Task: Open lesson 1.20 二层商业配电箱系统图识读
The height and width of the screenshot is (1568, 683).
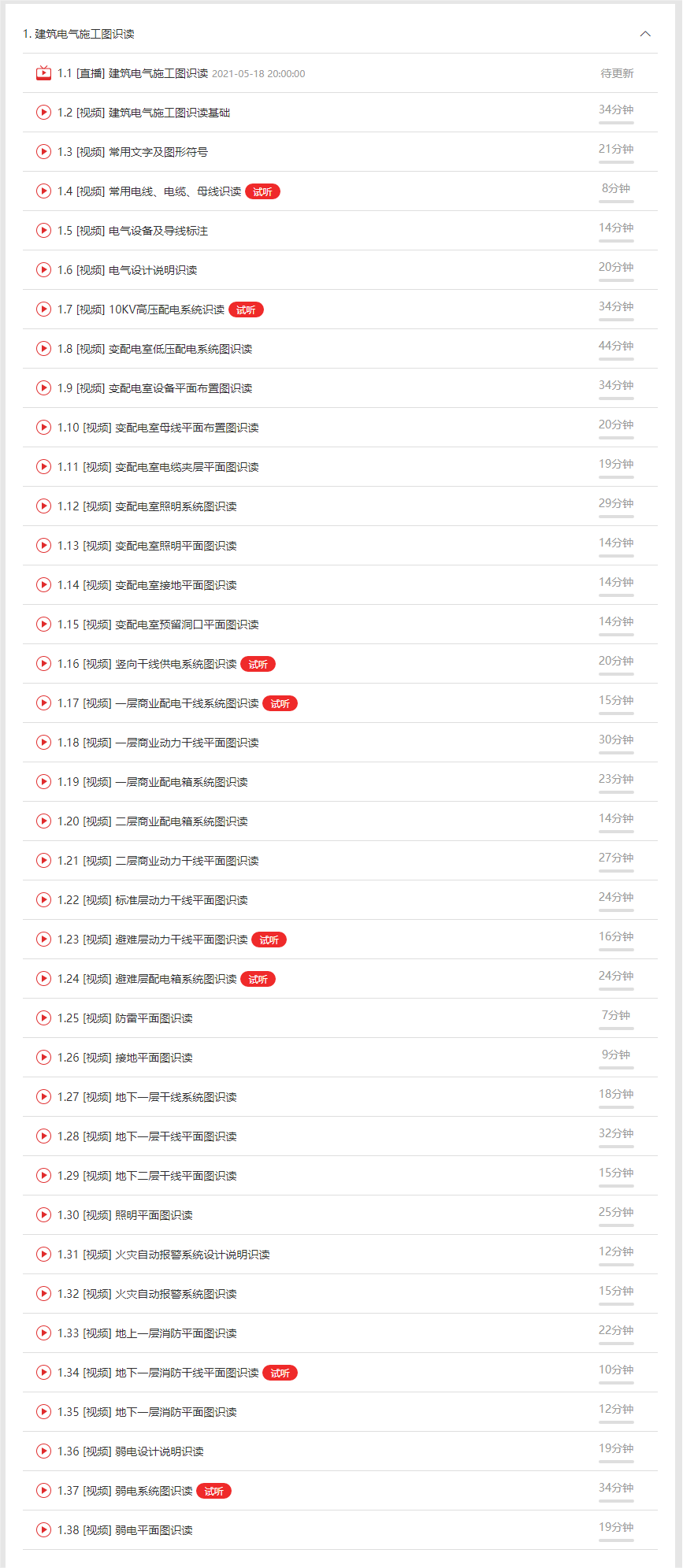Action: (181, 821)
